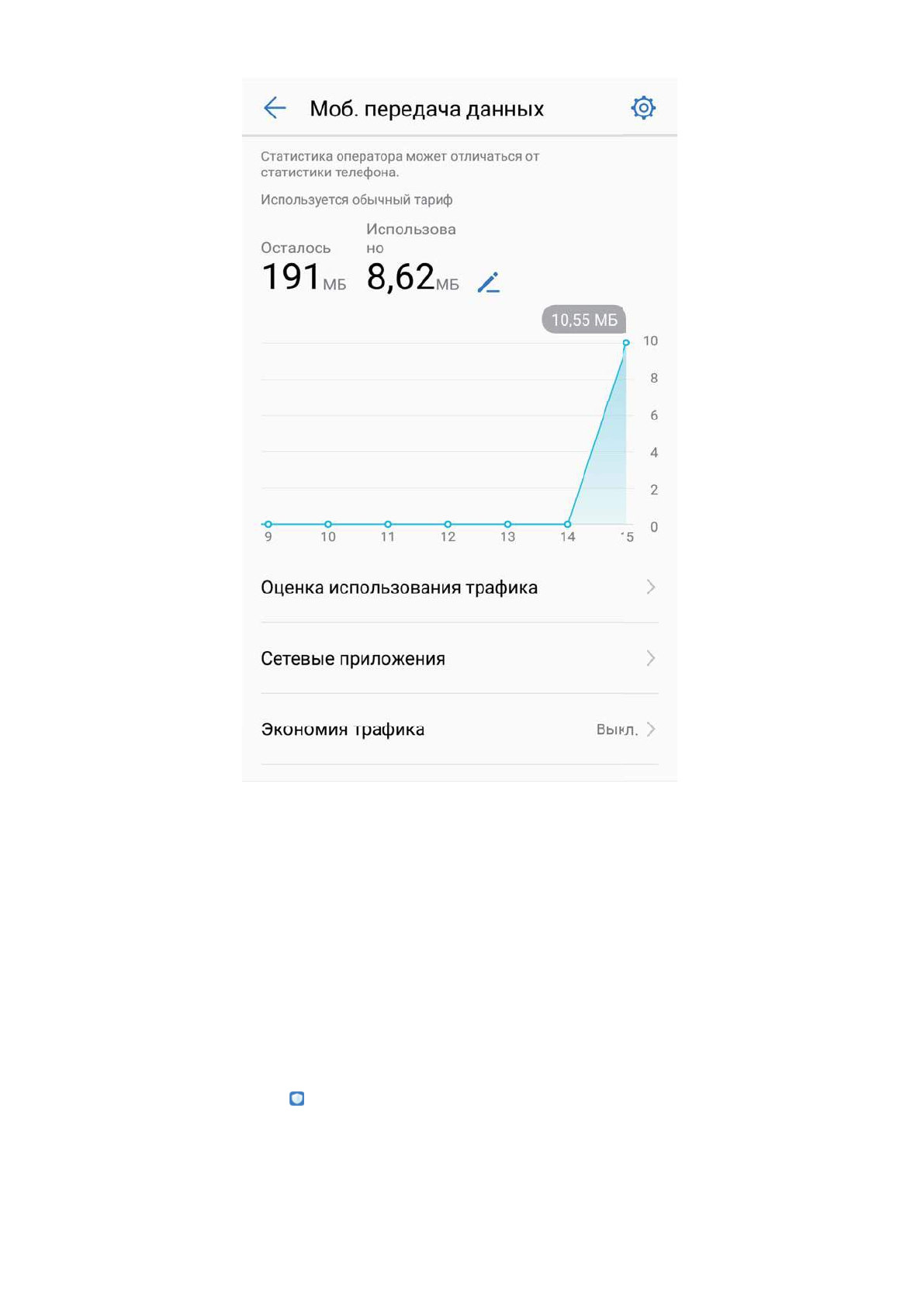Go back using the top arrow
Image resolution: width=924 pixels, height=1307 pixels.
click(275, 108)
